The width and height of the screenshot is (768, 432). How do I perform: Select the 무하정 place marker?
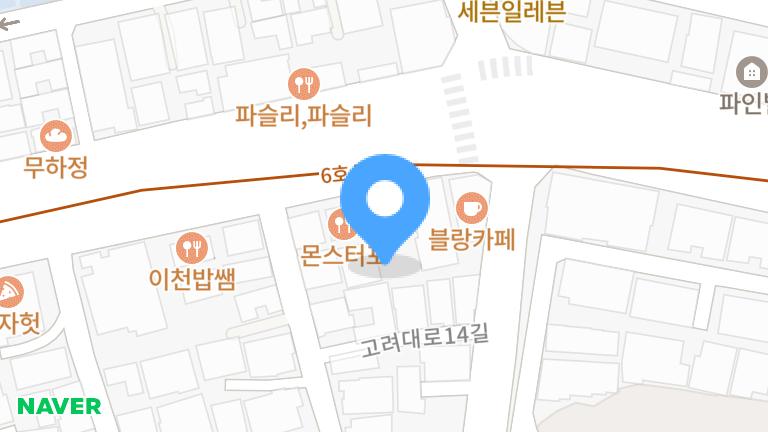[x=56, y=134]
